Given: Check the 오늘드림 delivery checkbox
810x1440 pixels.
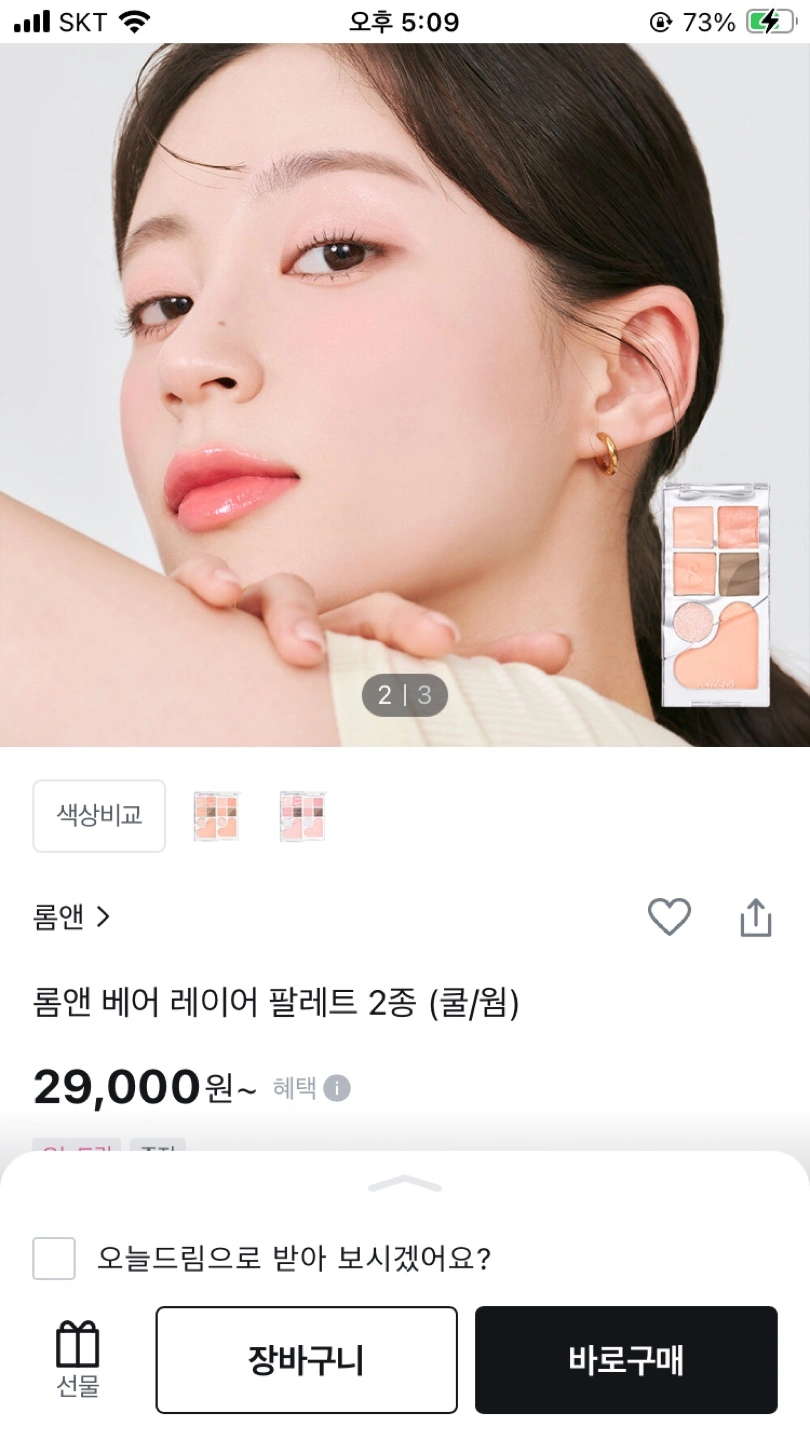Looking at the screenshot, I should coord(54,1258).
